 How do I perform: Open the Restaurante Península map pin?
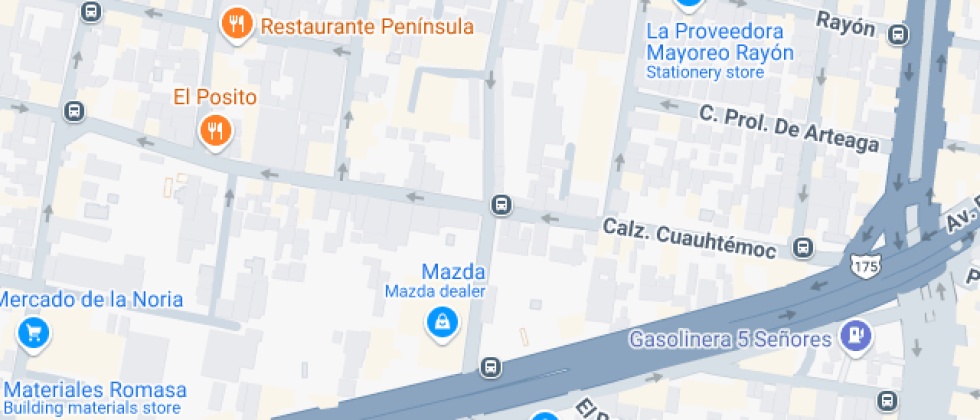237,24
